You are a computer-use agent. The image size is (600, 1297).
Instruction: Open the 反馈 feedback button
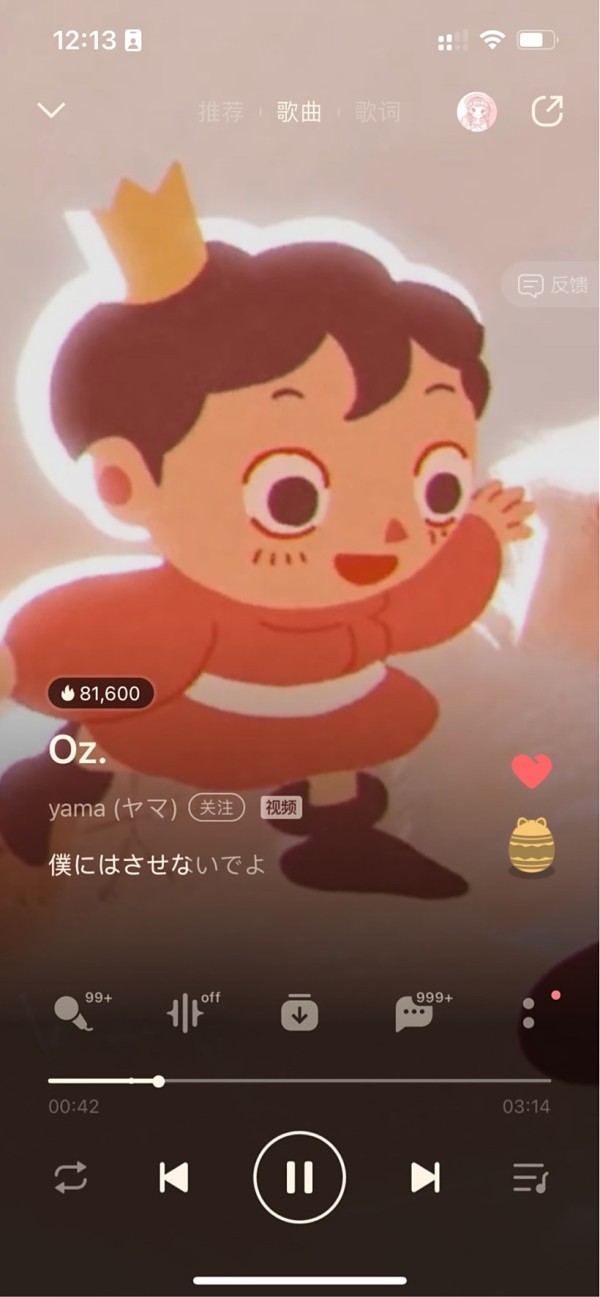pos(554,285)
